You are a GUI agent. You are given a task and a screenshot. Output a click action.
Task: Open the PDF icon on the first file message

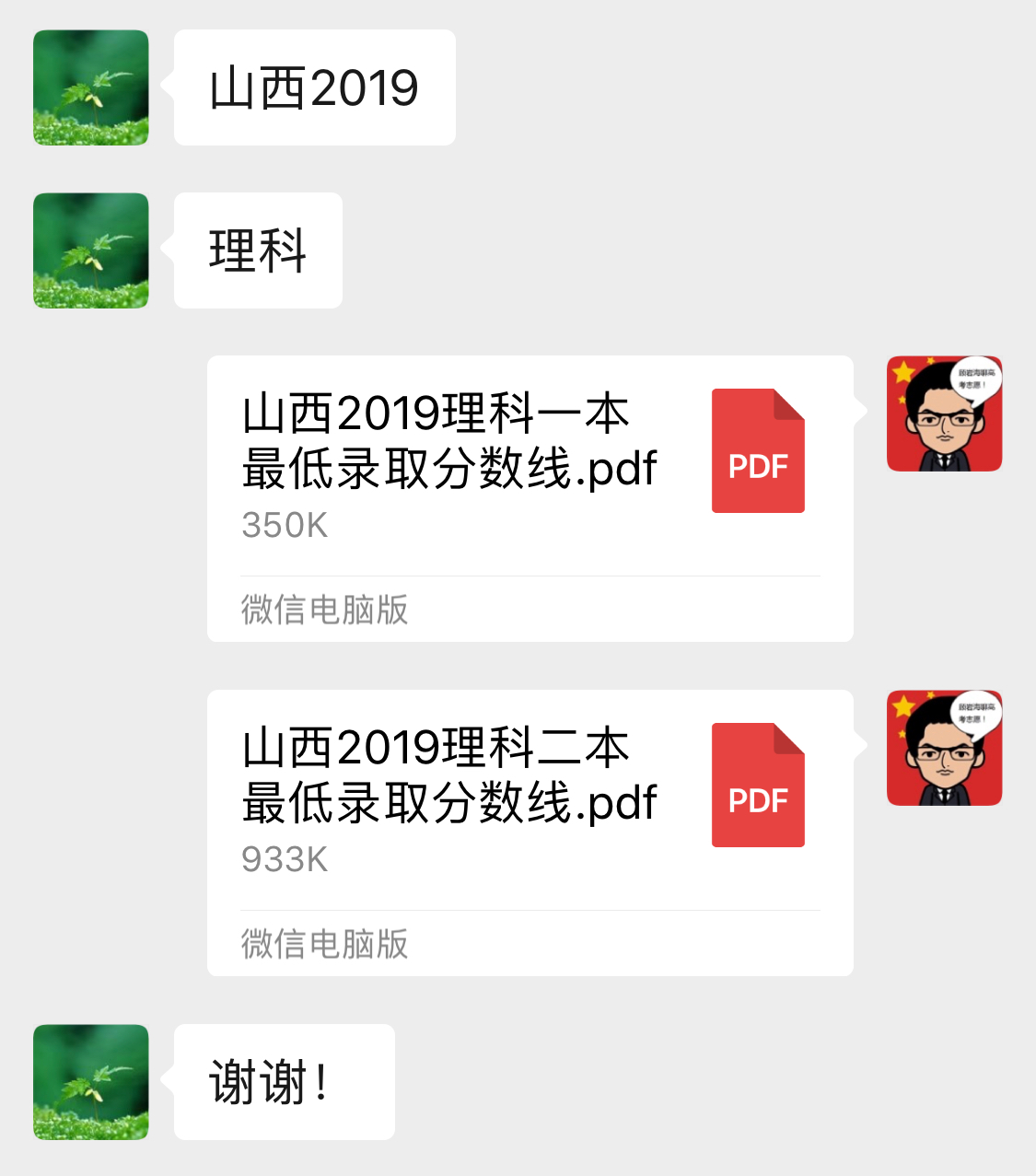(757, 450)
